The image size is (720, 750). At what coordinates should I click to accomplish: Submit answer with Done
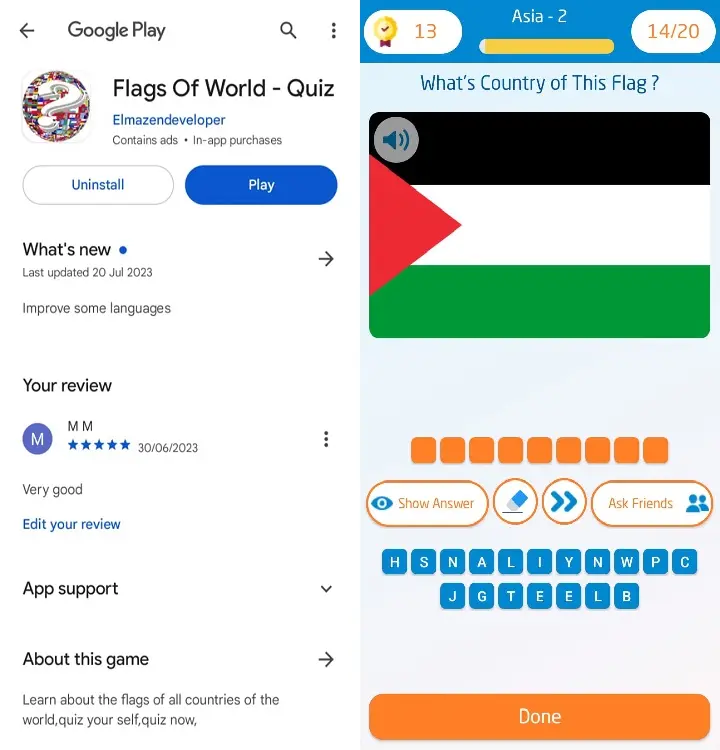click(539, 716)
